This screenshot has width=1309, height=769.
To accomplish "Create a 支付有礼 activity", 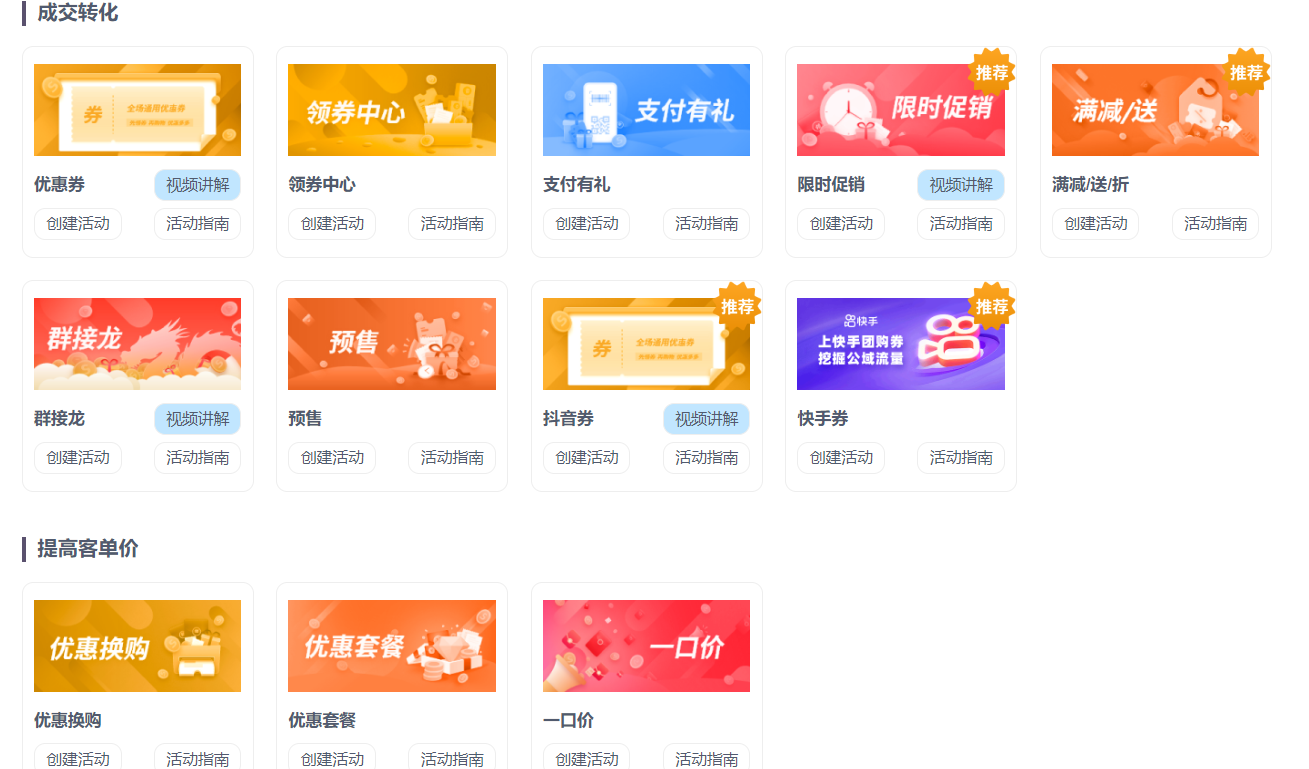I will [x=587, y=224].
